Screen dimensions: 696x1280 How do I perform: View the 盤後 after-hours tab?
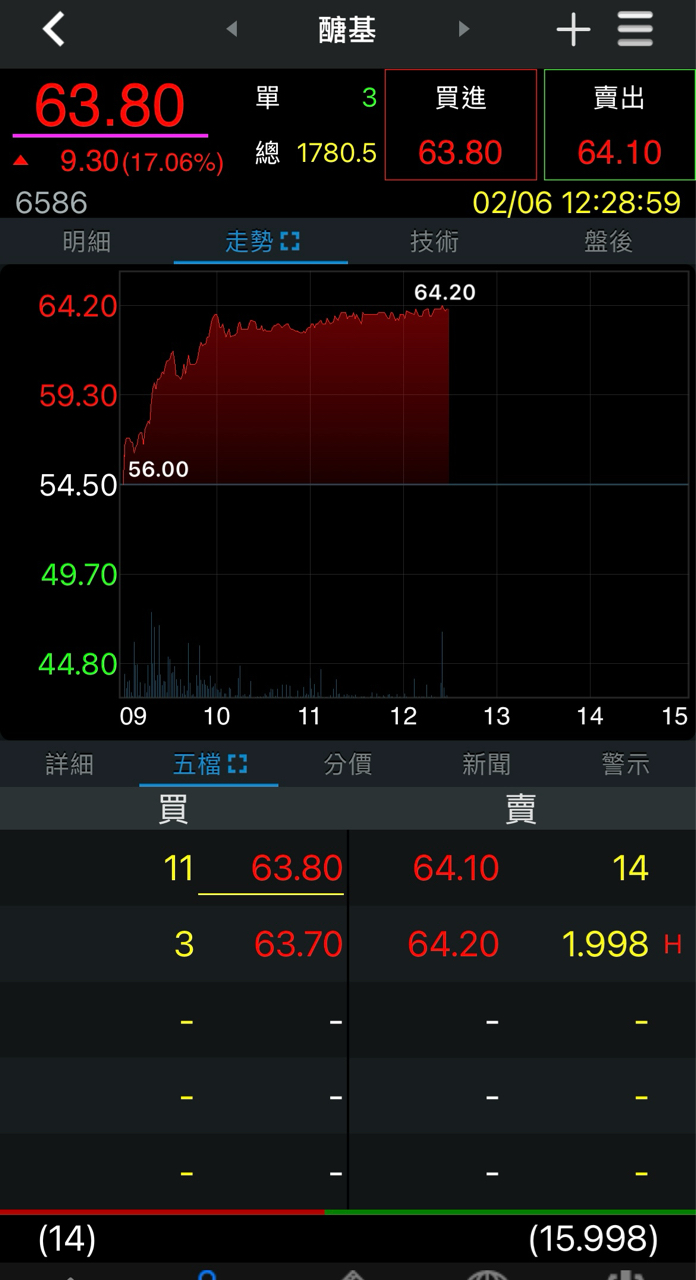[x=608, y=242]
